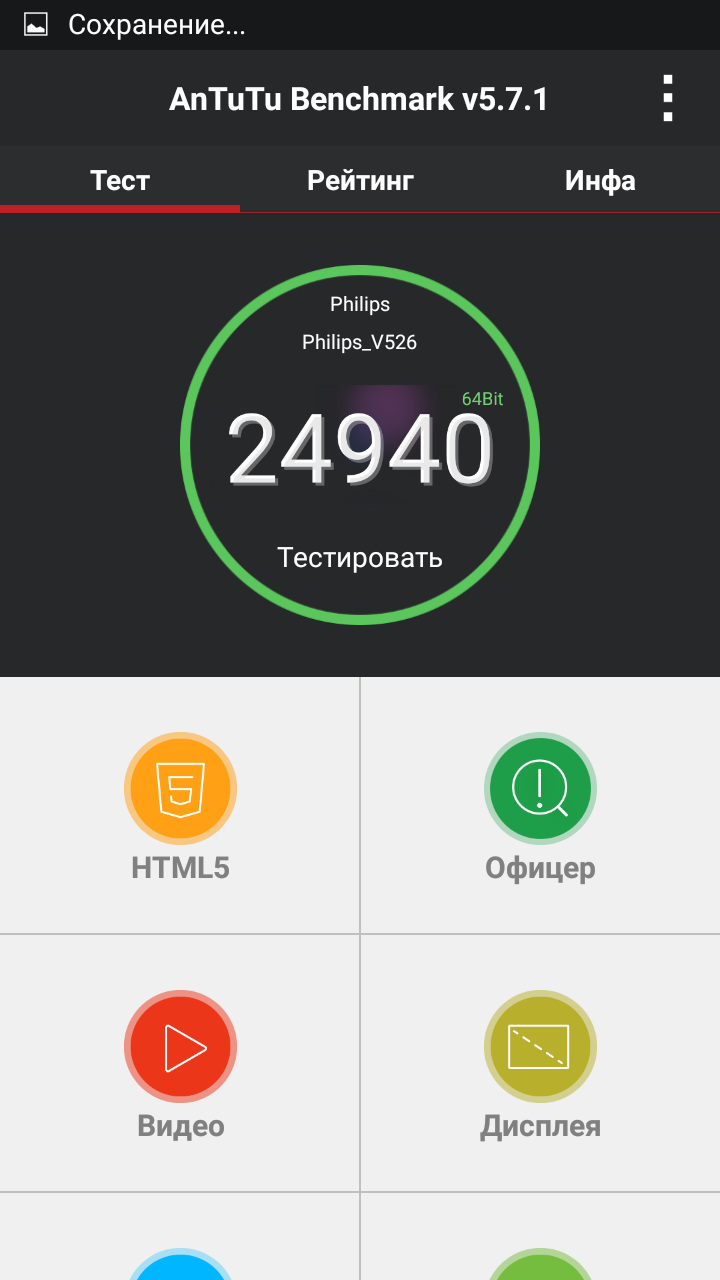This screenshot has width=720, height=1280.
Task: Switch to the Рейтинг tab
Action: pyautogui.click(x=360, y=180)
